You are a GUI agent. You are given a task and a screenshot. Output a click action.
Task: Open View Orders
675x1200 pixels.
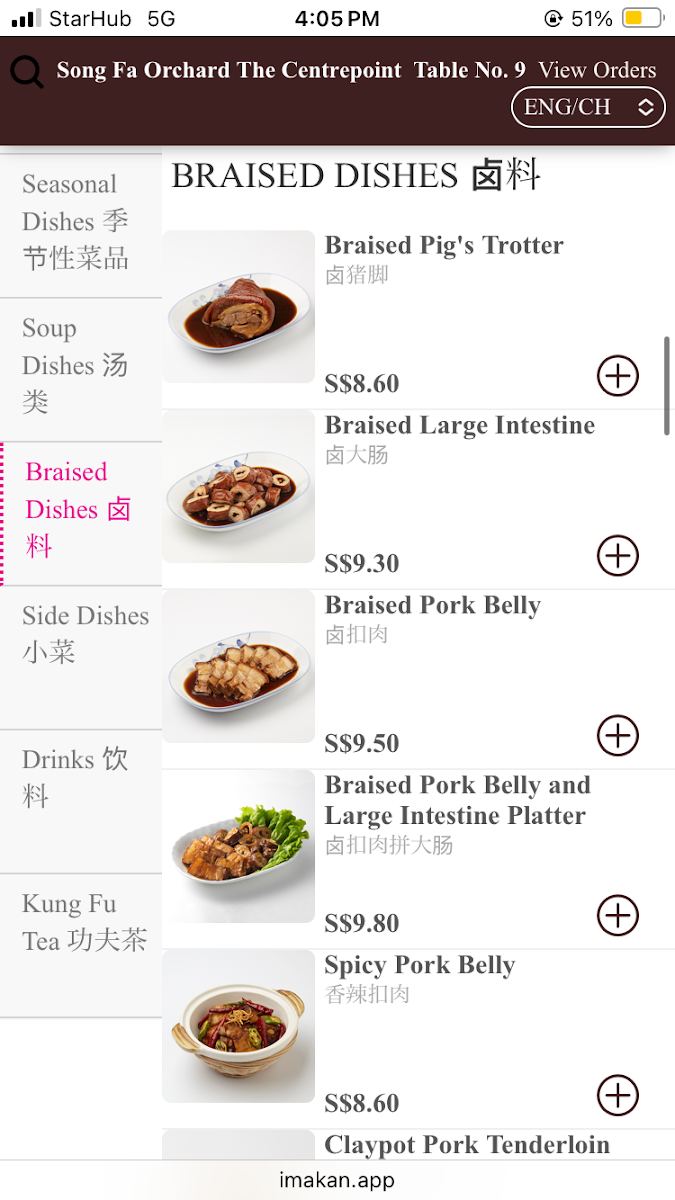pyautogui.click(x=597, y=70)
